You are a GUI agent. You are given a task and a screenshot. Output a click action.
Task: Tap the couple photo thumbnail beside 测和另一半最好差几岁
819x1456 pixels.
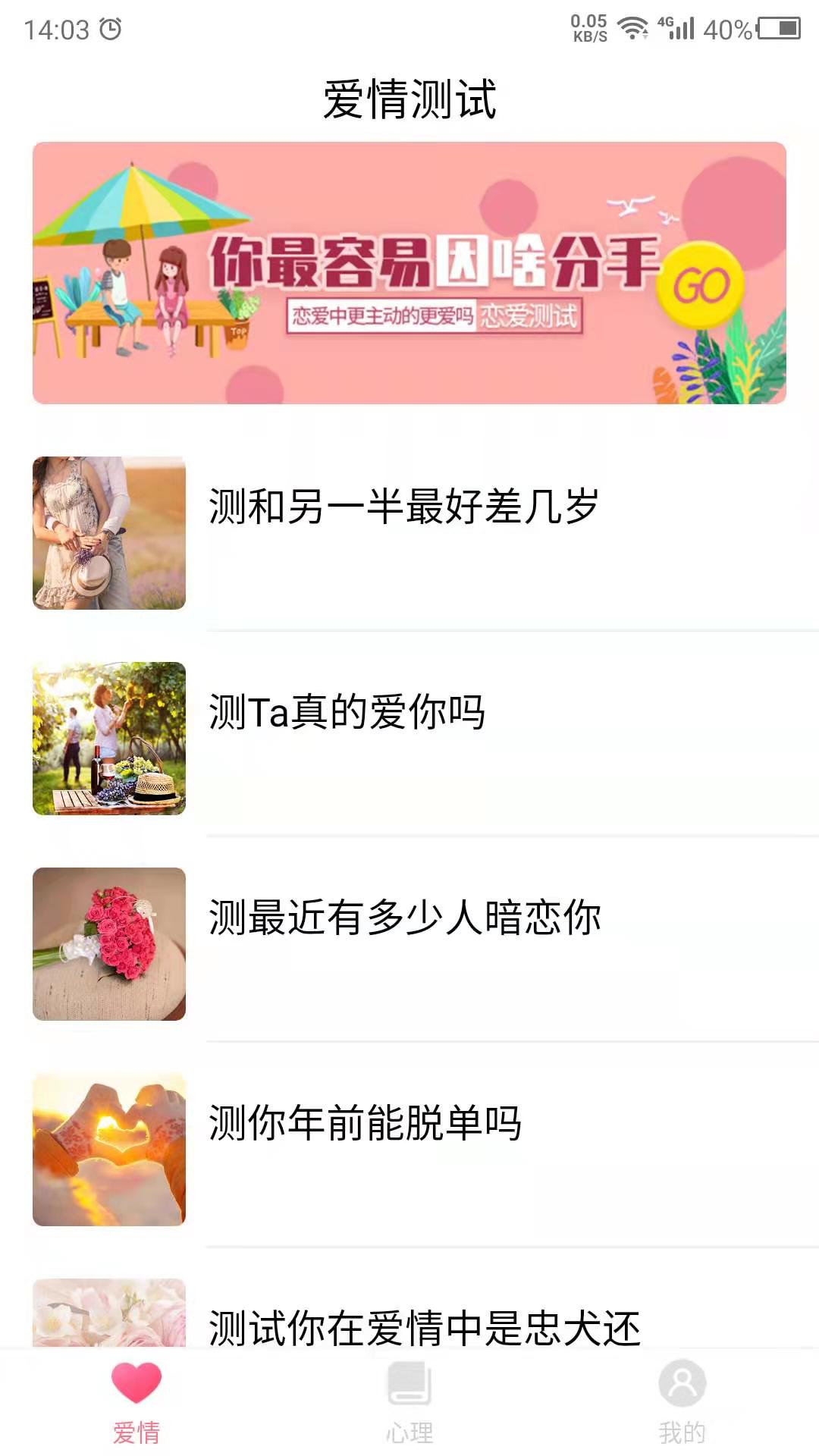[x=108, y=531]
